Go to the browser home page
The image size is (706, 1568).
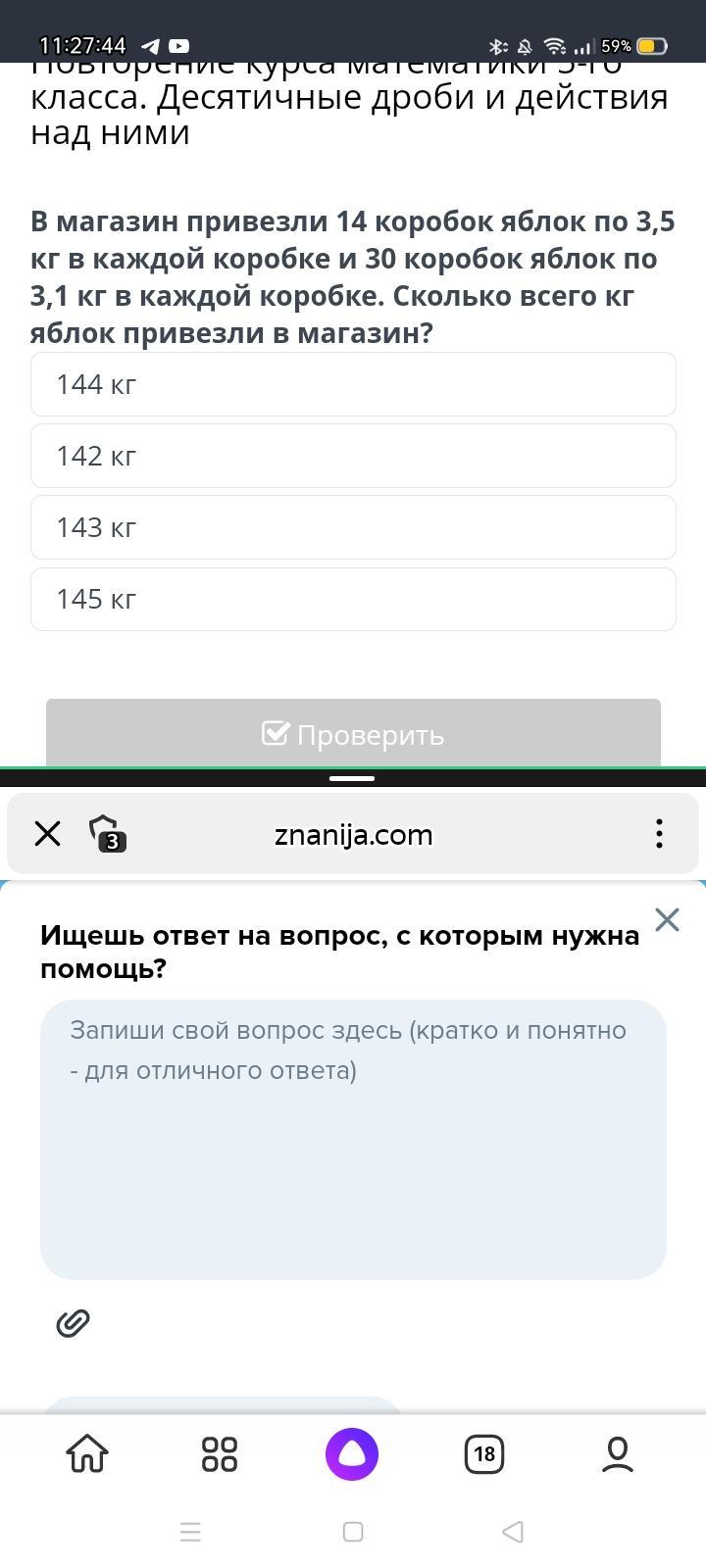(87, 1453)
